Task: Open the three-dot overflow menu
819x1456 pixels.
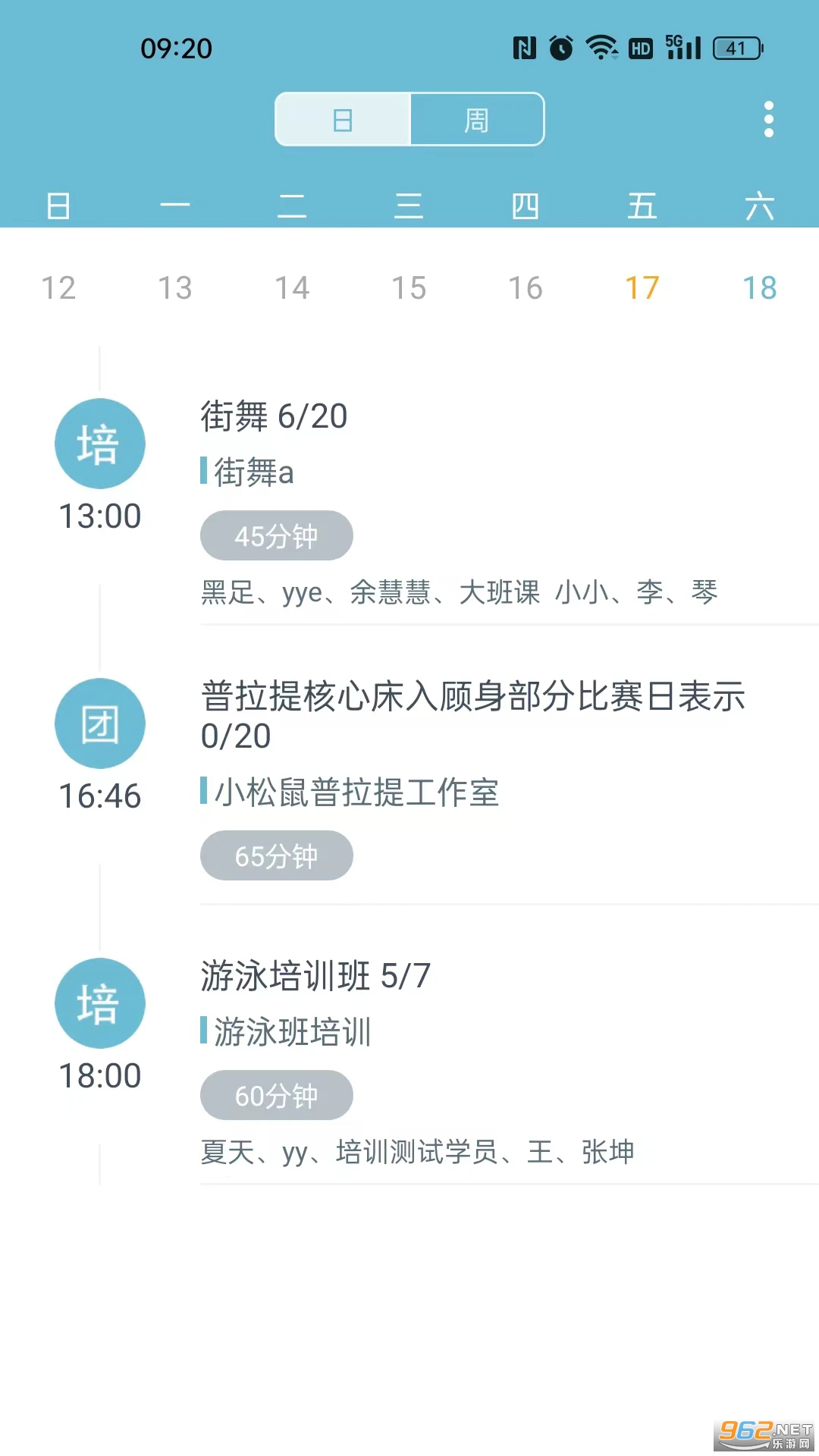Action: point(768,119)
